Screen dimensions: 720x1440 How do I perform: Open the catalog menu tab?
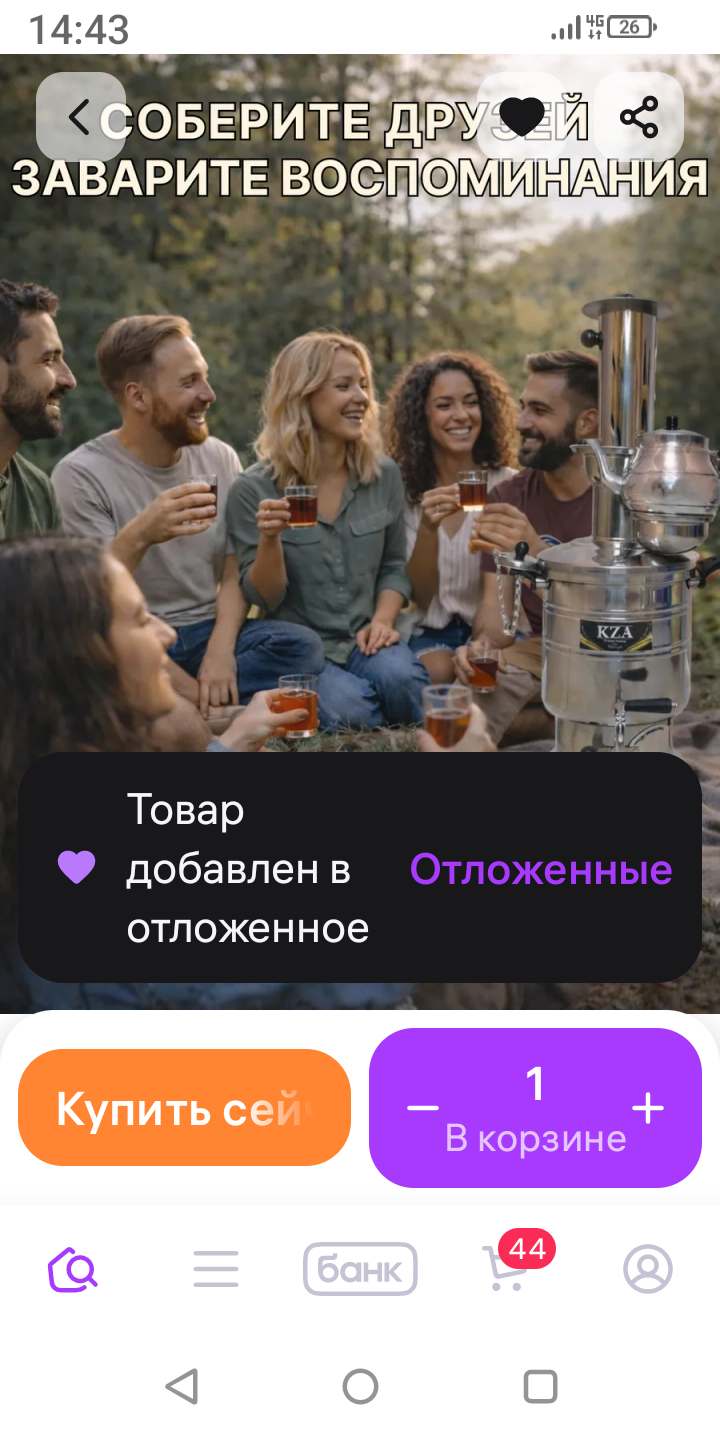coord(216,1270)
